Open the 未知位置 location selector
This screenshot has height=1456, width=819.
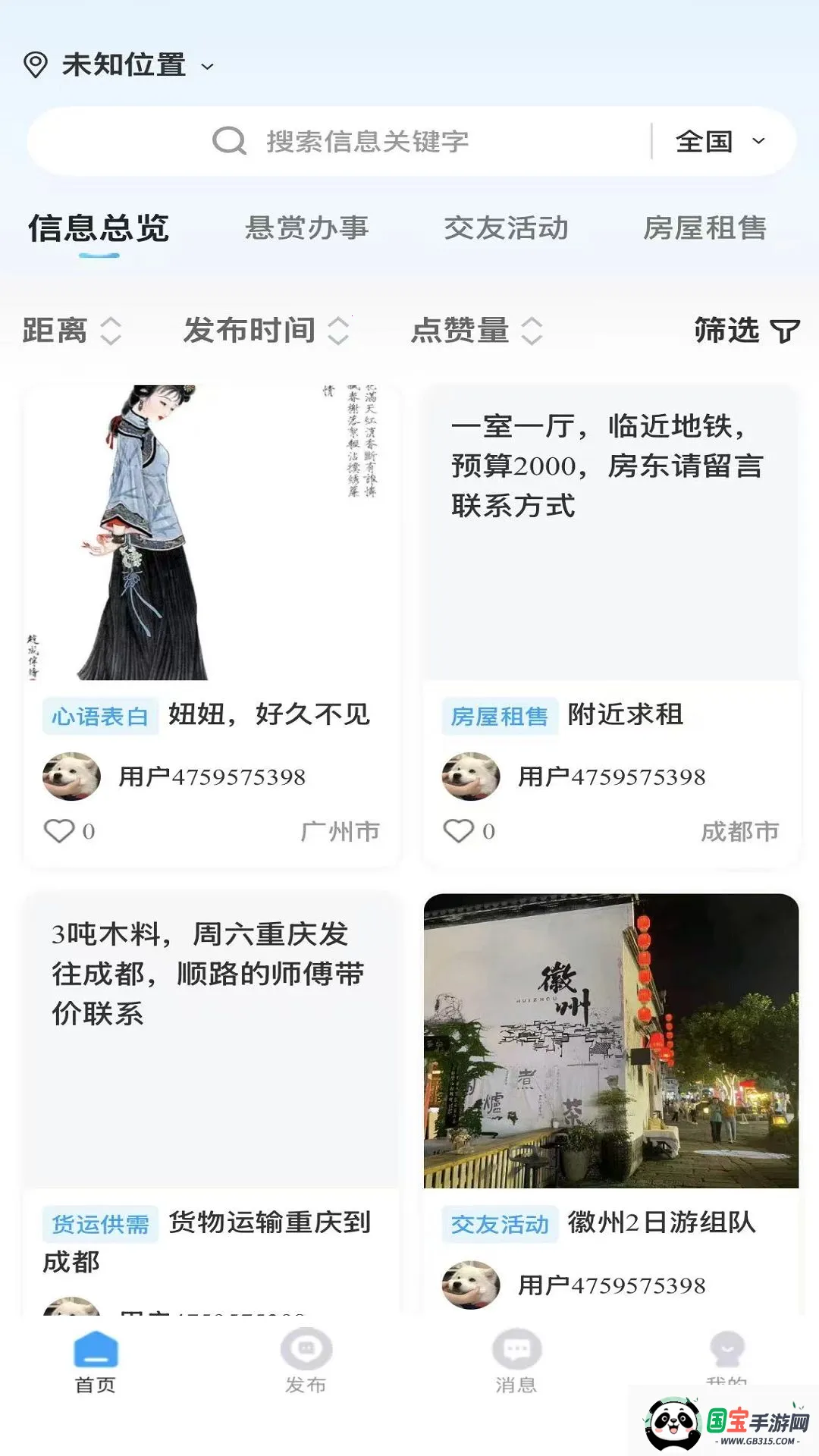(x=119, y=65)
